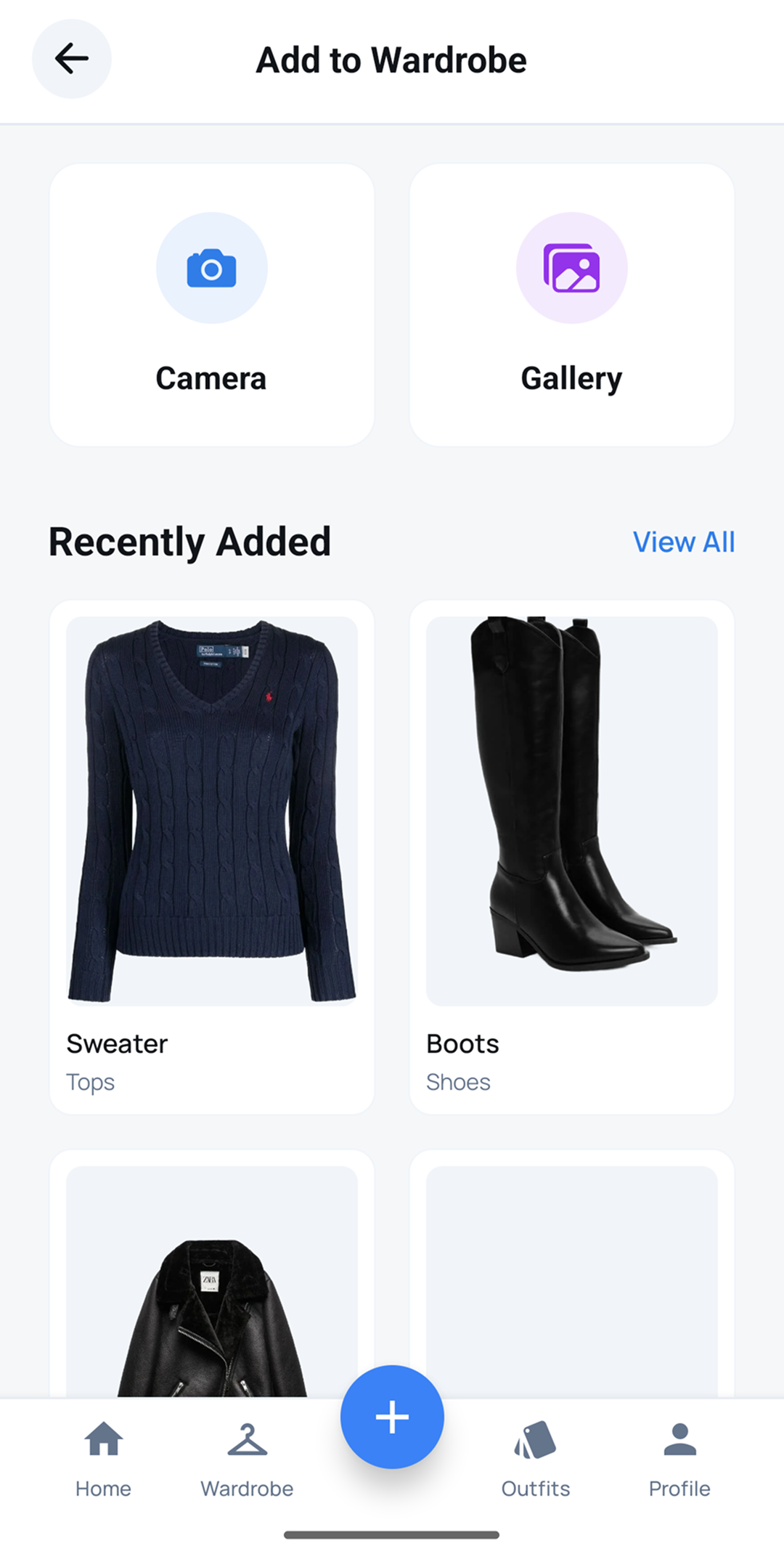Tap the Home label in bottom navigation

pyautogui.click(x=103, y=1489)
